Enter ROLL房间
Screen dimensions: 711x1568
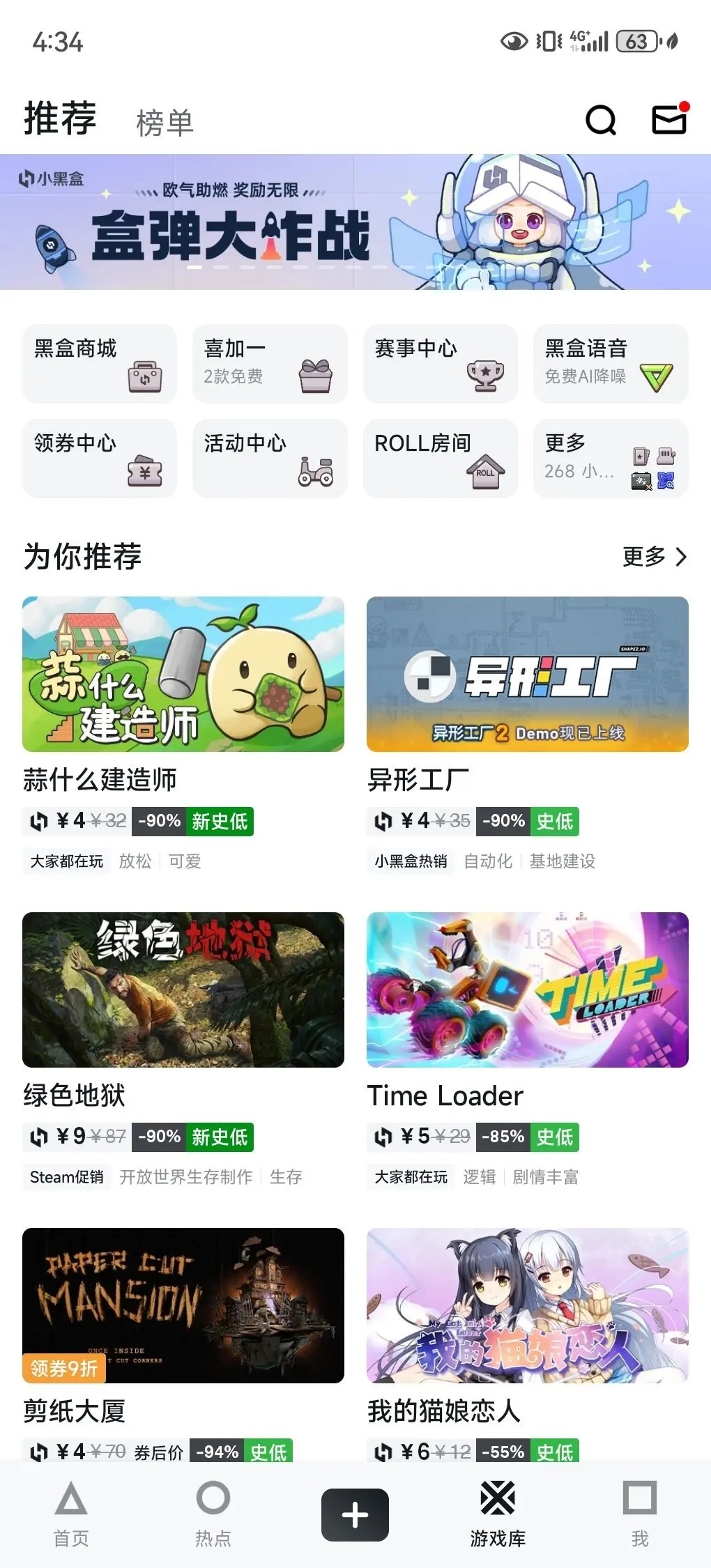[440, 458]
